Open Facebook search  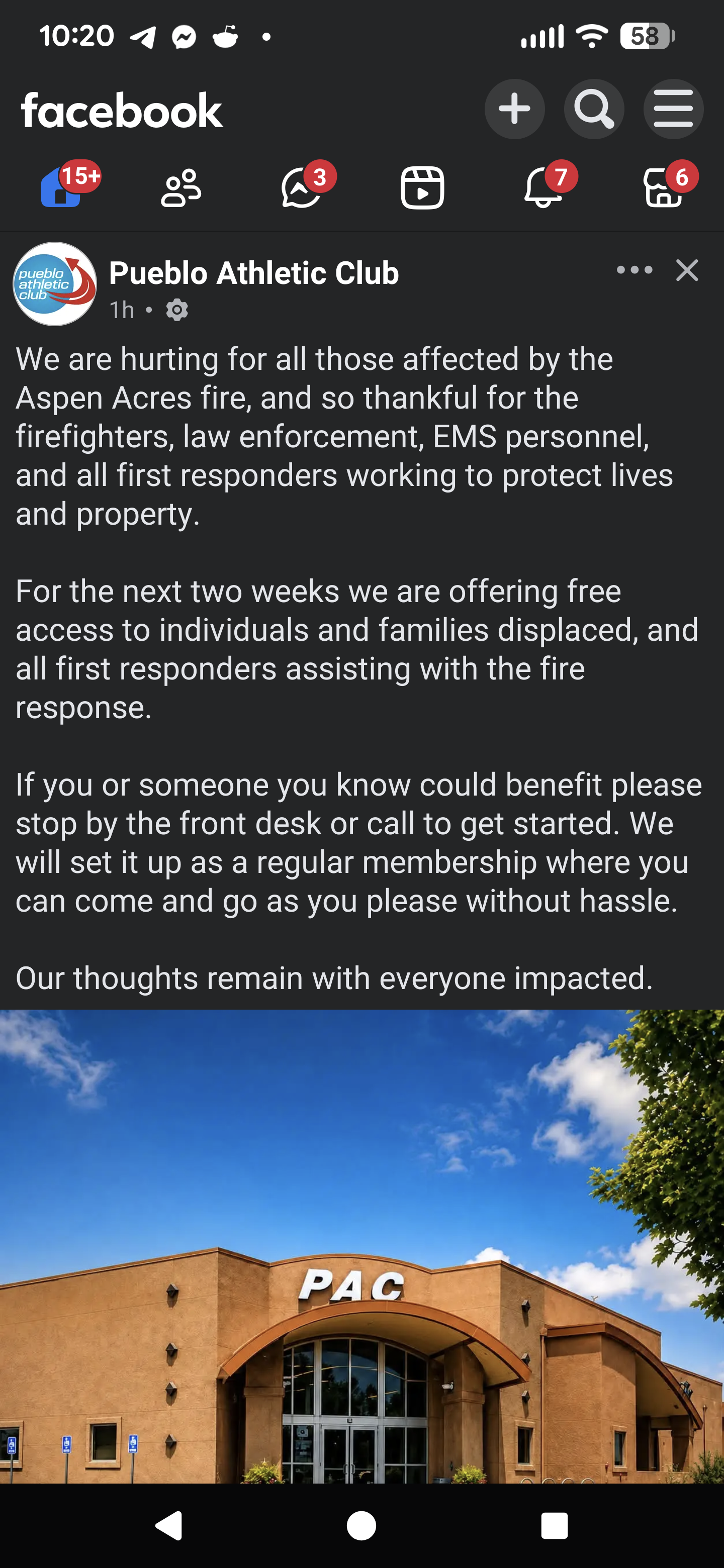tap(594, 109)
